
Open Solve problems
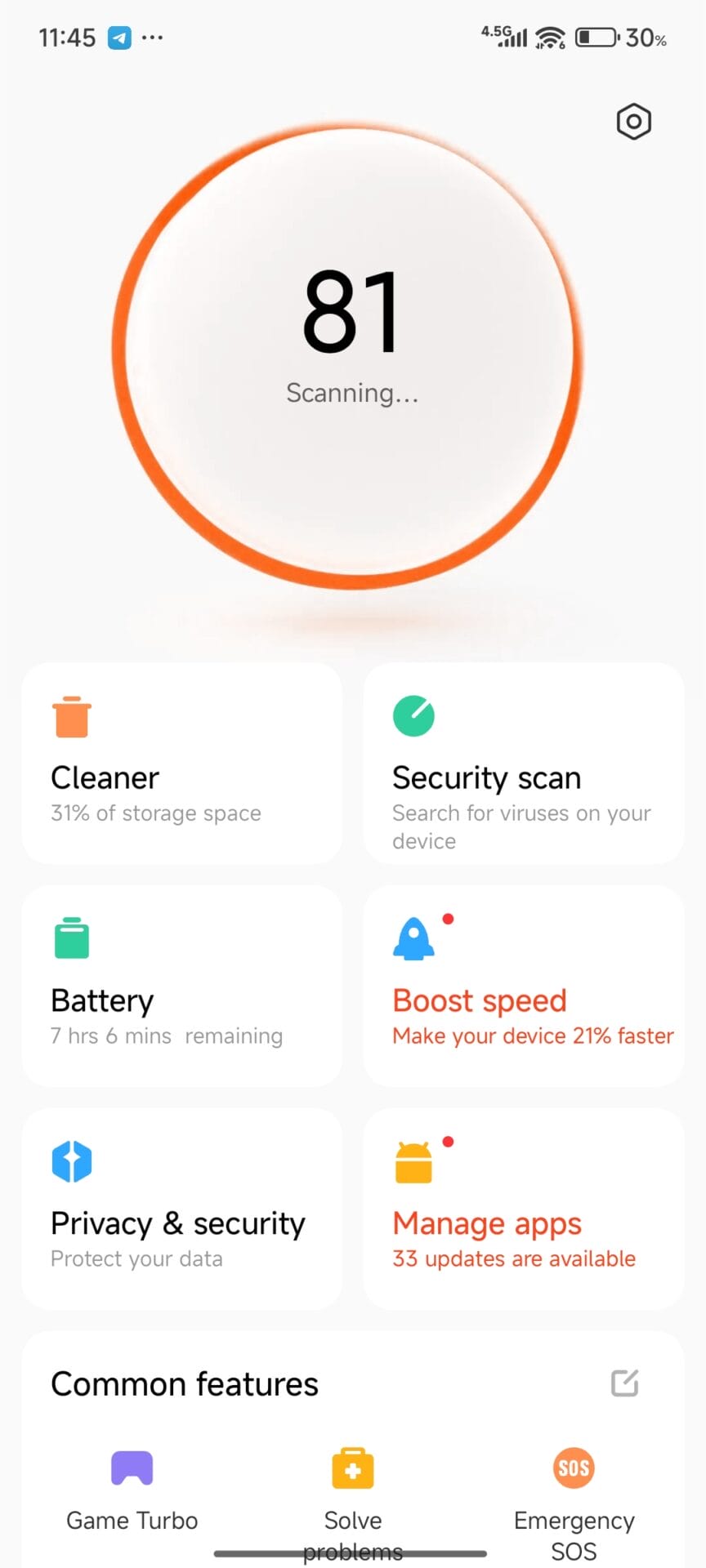353,1486
